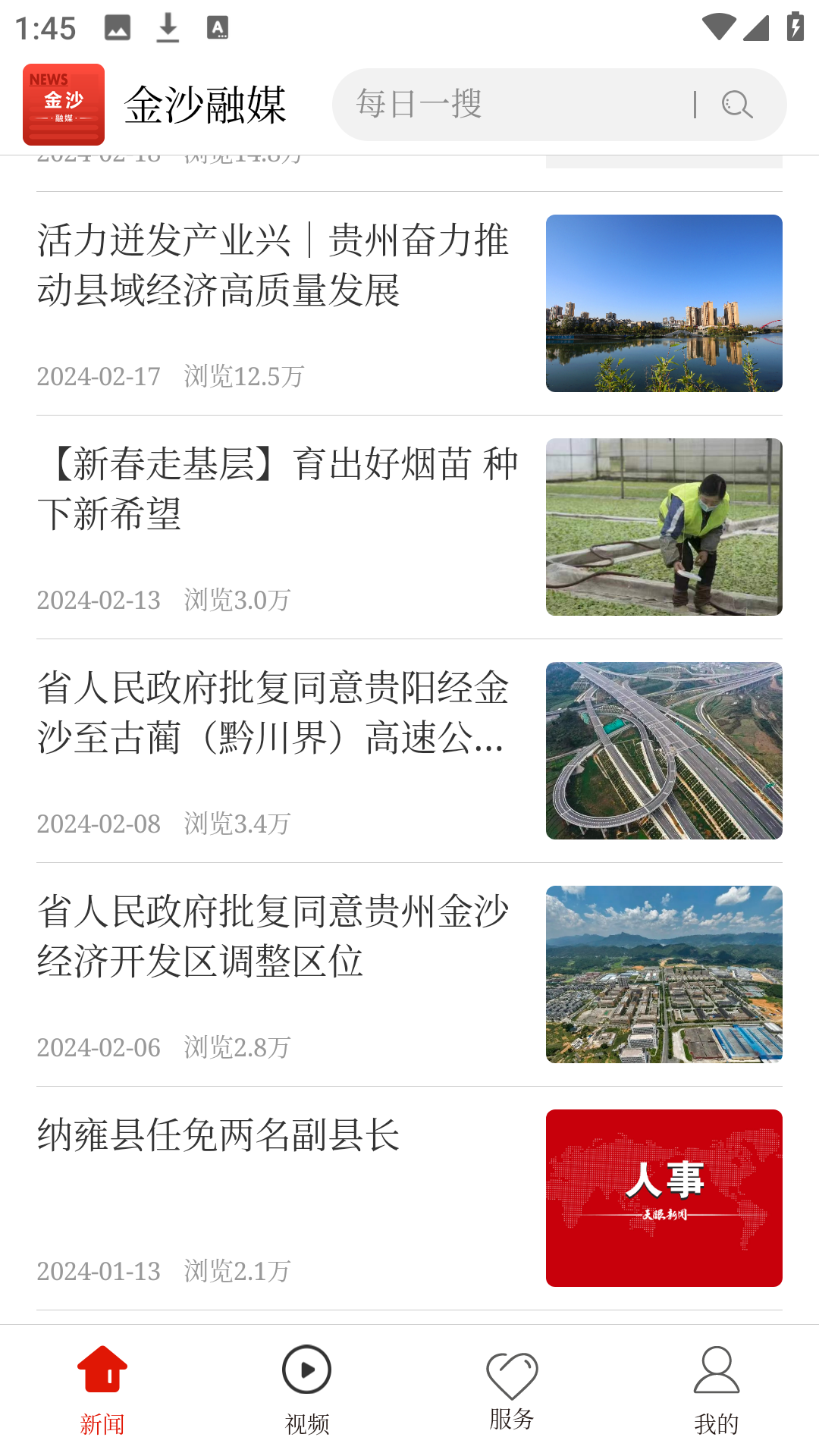Tap the highway interchange aerial thumbnail
The height and width of the screenshot is (1456, 819).
tap(664, 749)
